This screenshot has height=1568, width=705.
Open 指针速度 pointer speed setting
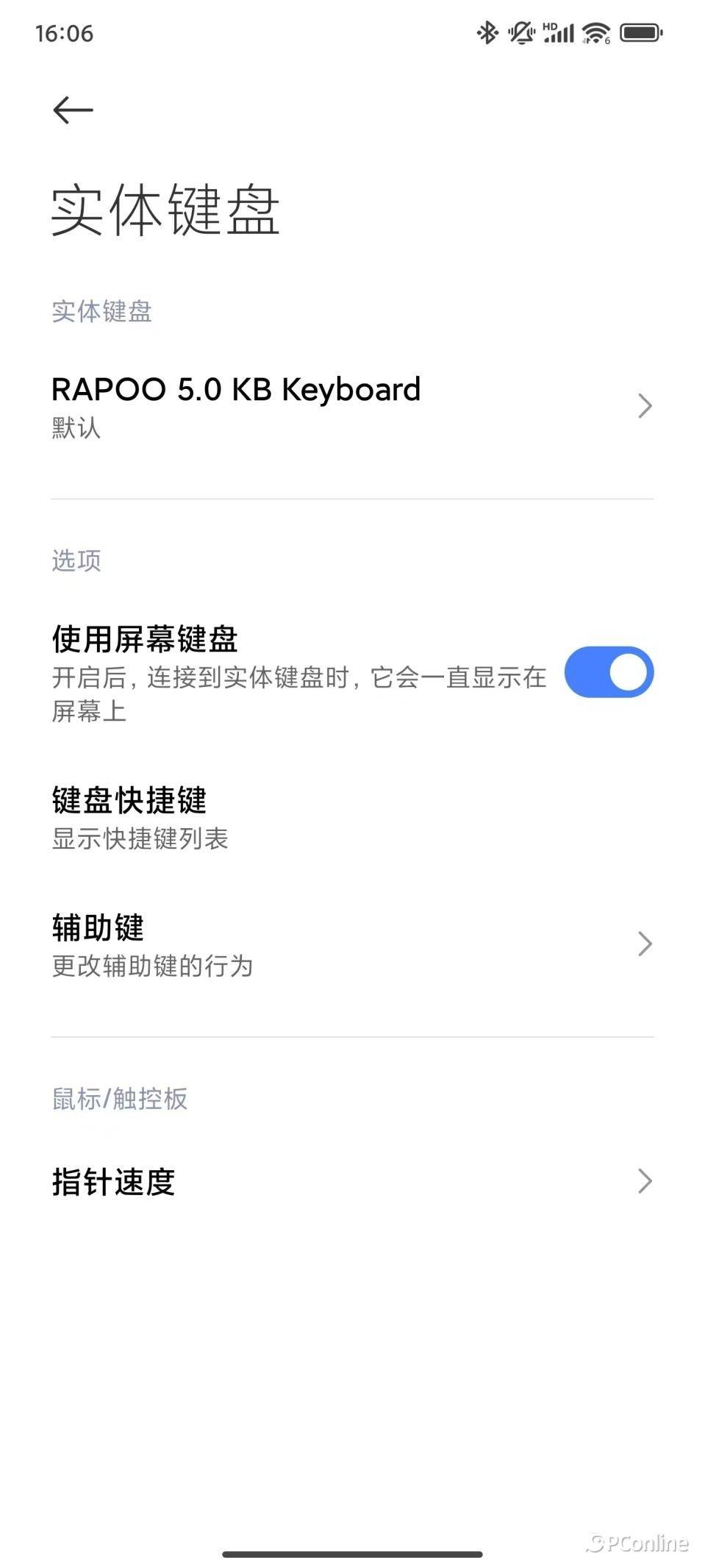coord(351,1181)
